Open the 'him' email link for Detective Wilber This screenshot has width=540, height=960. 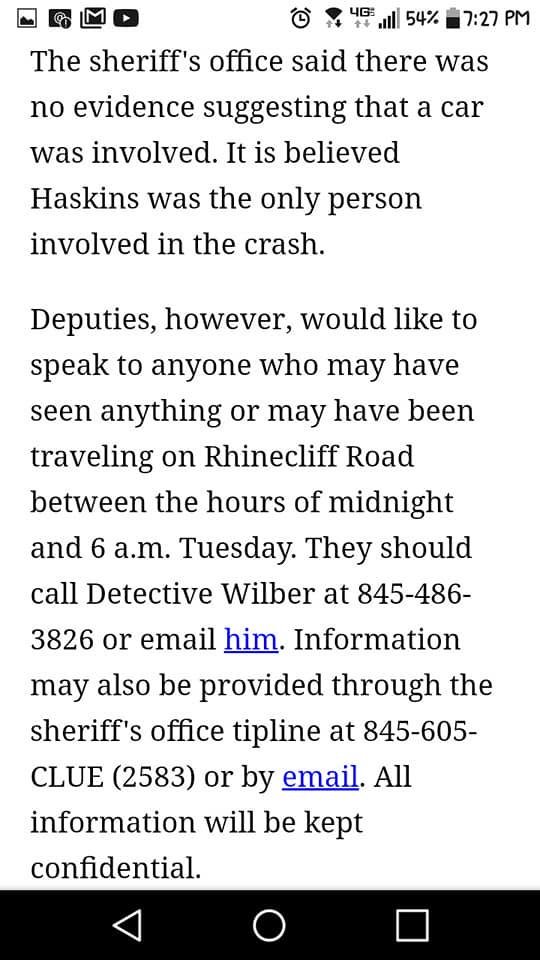click(251, 640)
